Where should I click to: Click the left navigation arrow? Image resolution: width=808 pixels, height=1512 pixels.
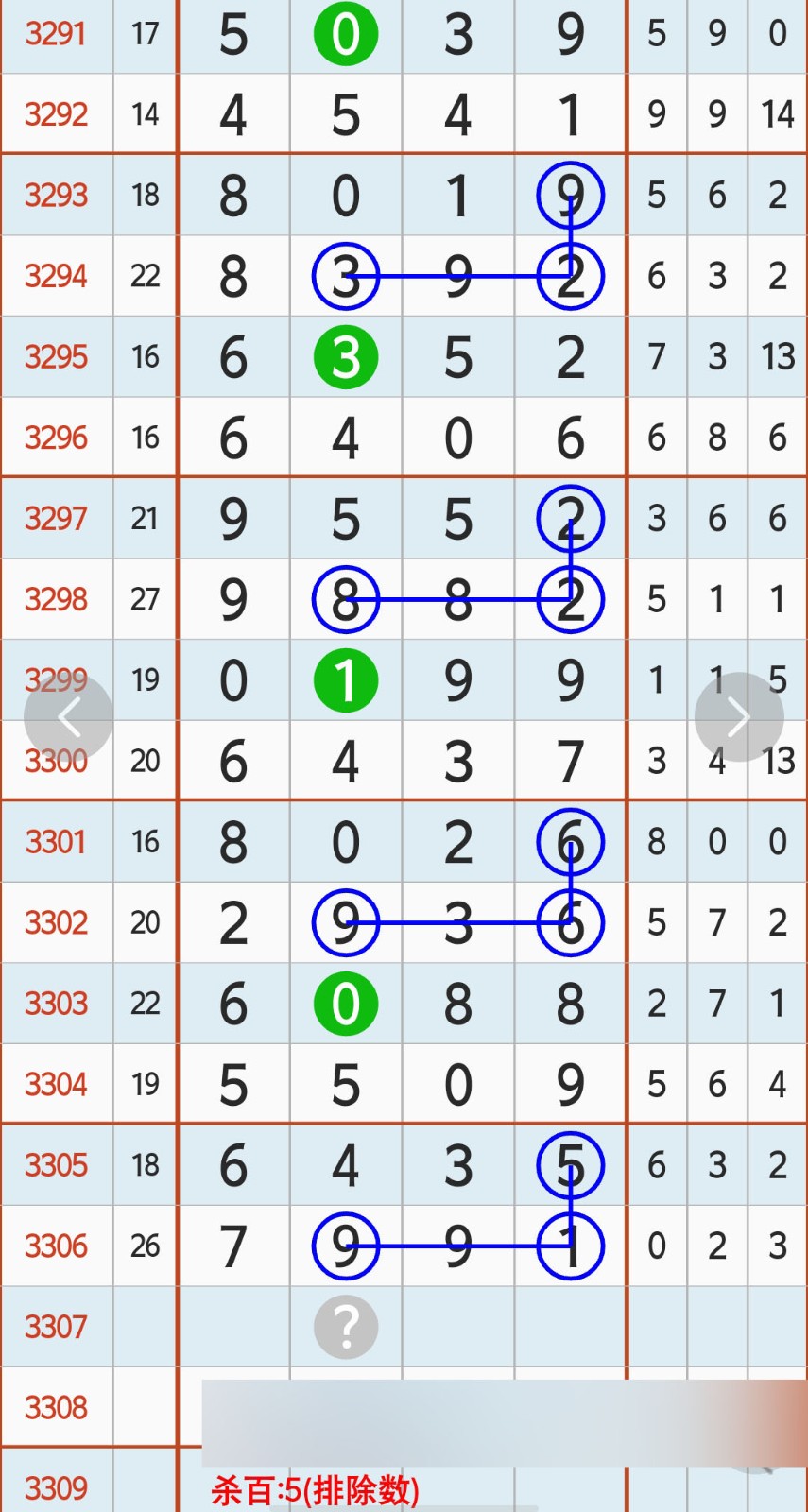(x=68, y=716)
